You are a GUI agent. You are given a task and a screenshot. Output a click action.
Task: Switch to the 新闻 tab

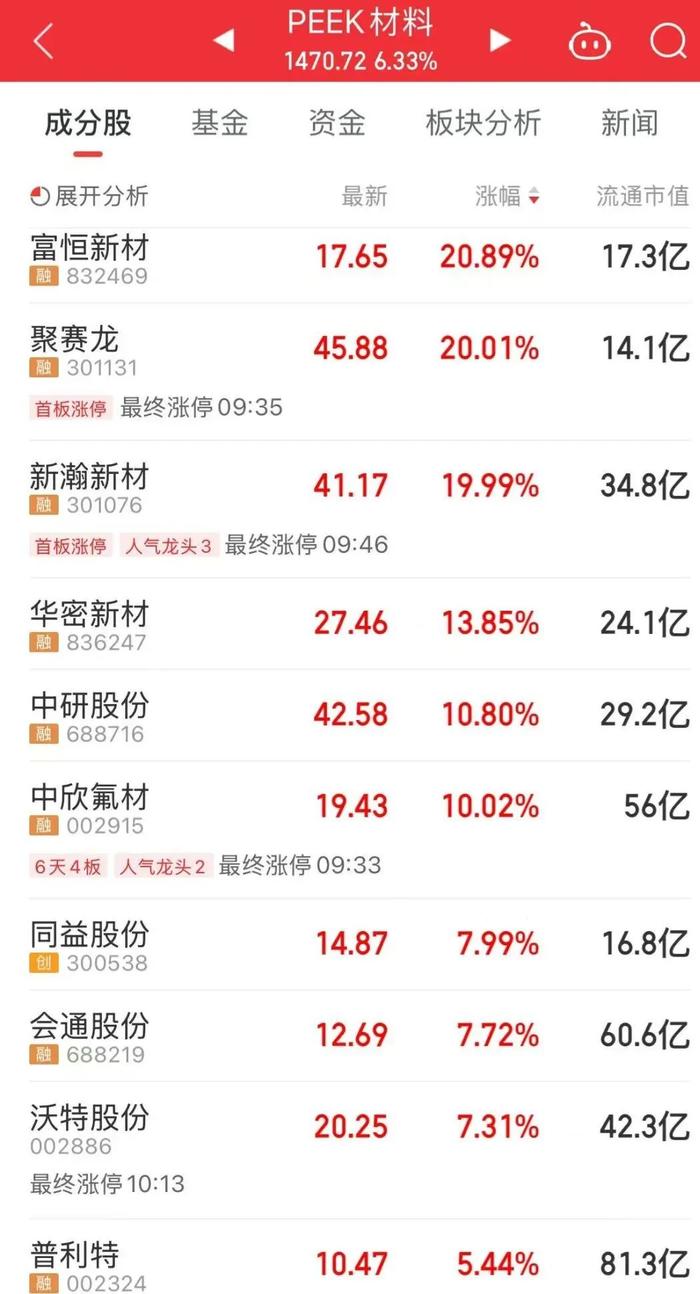(630, 124)
